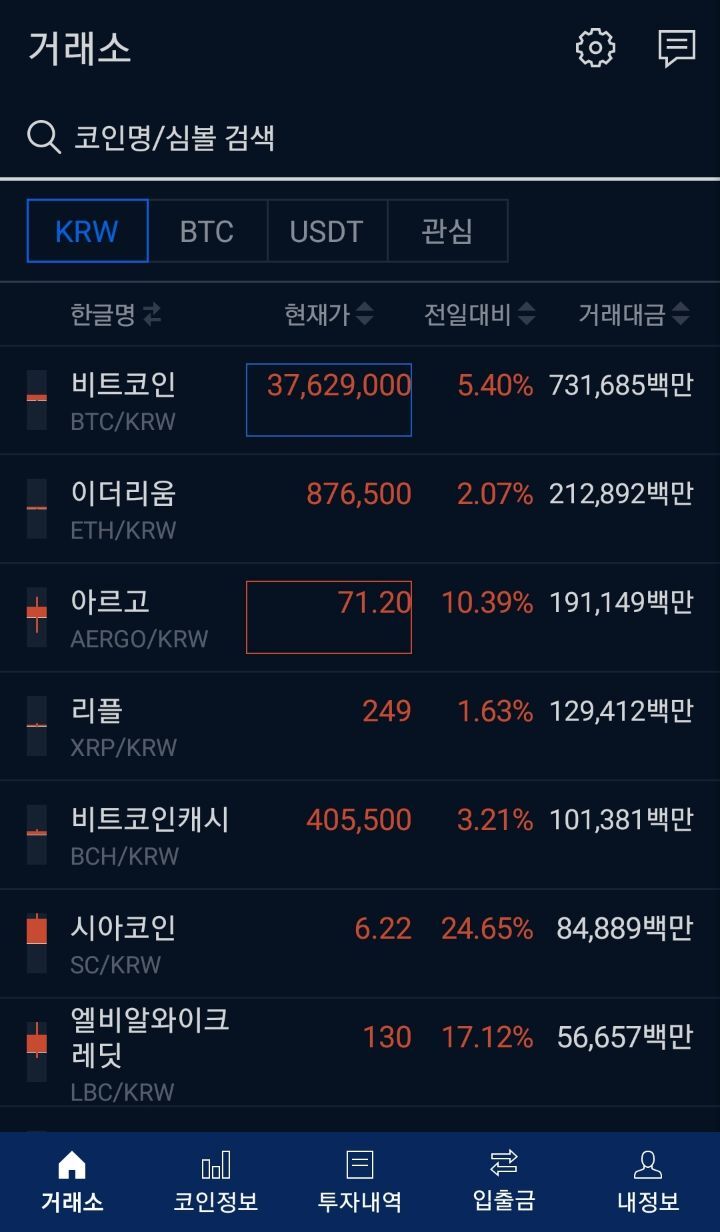
Task: Sort the list by 전일대비
Action: [x=479, y=315]
